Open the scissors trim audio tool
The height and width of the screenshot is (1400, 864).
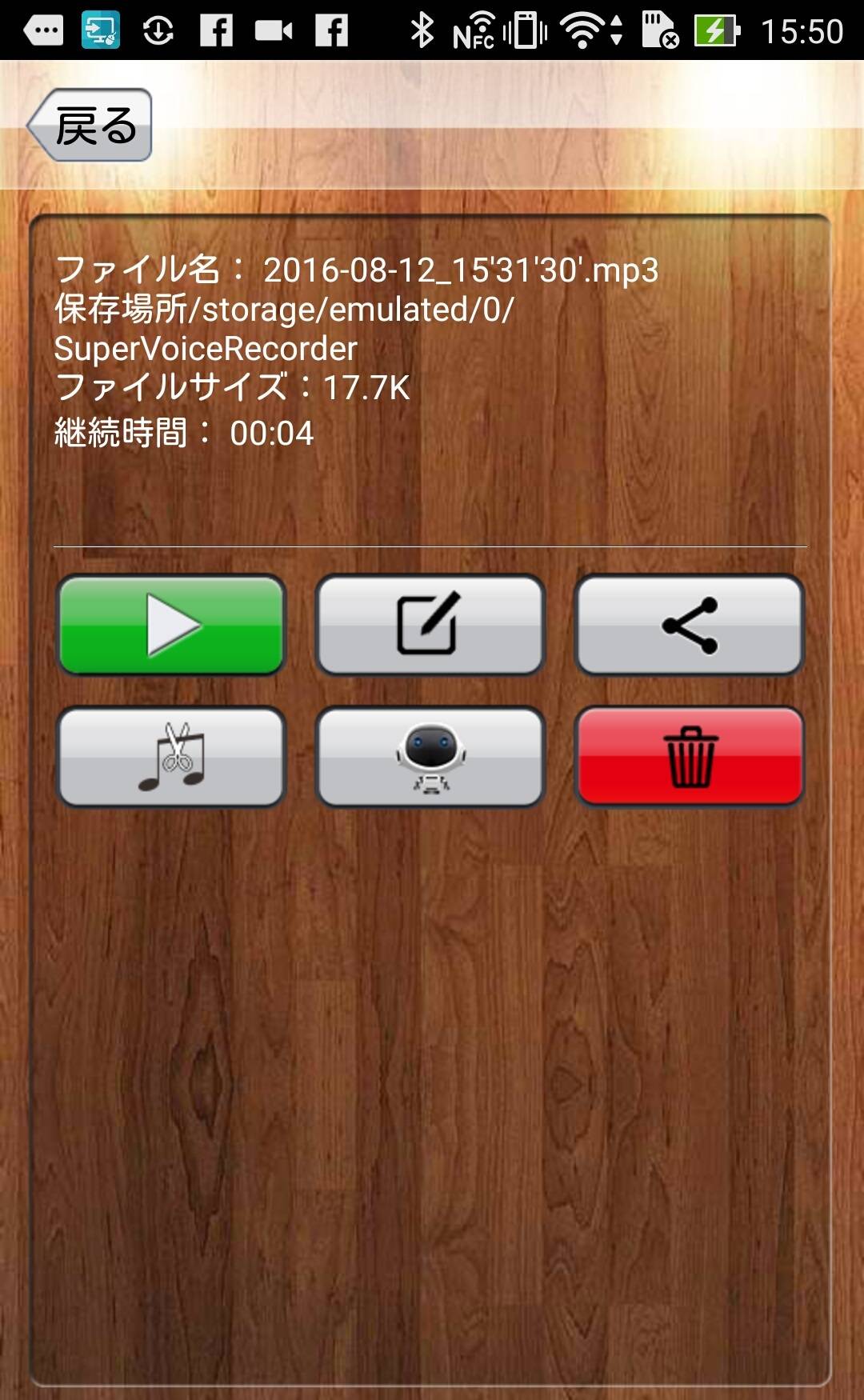pos(172,756)
